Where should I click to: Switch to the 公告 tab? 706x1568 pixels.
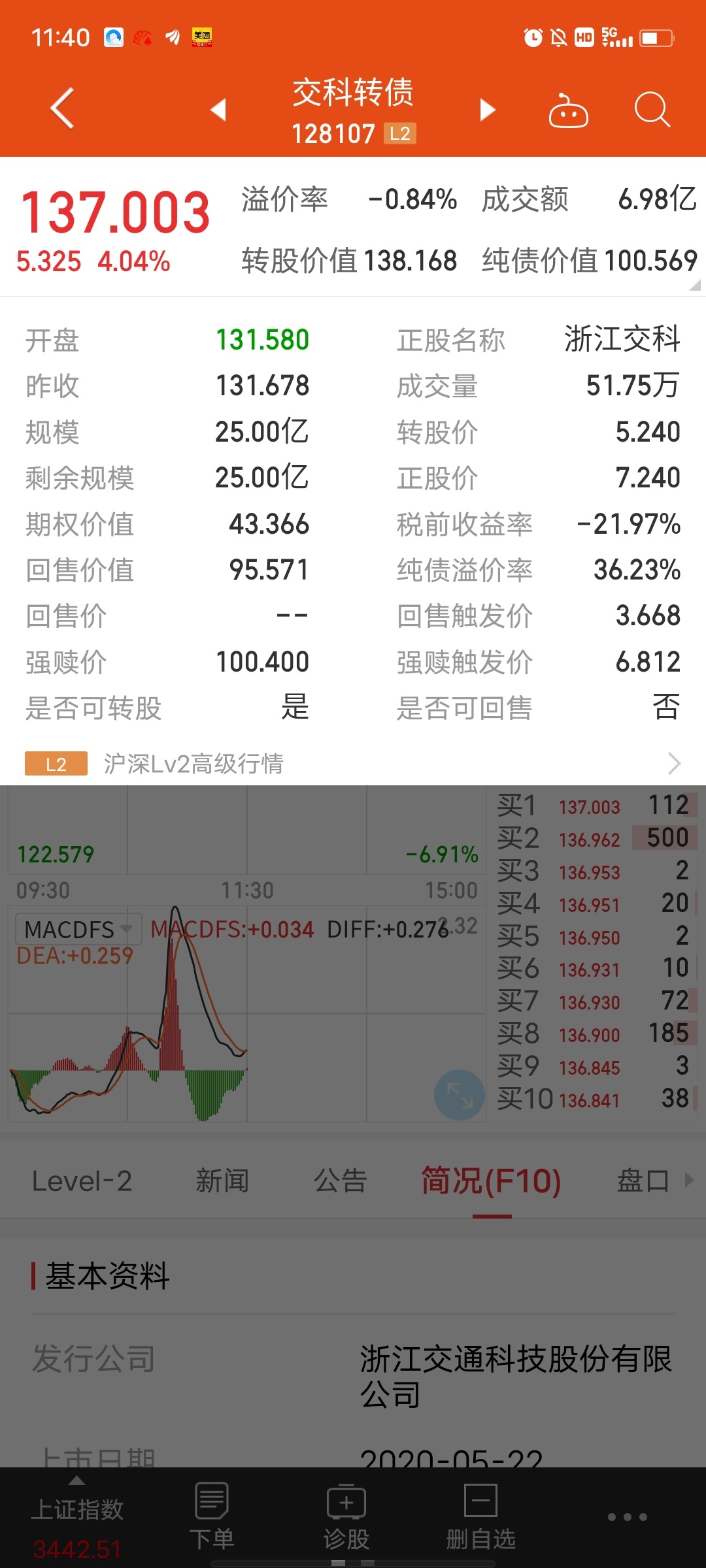[340, 1181]
